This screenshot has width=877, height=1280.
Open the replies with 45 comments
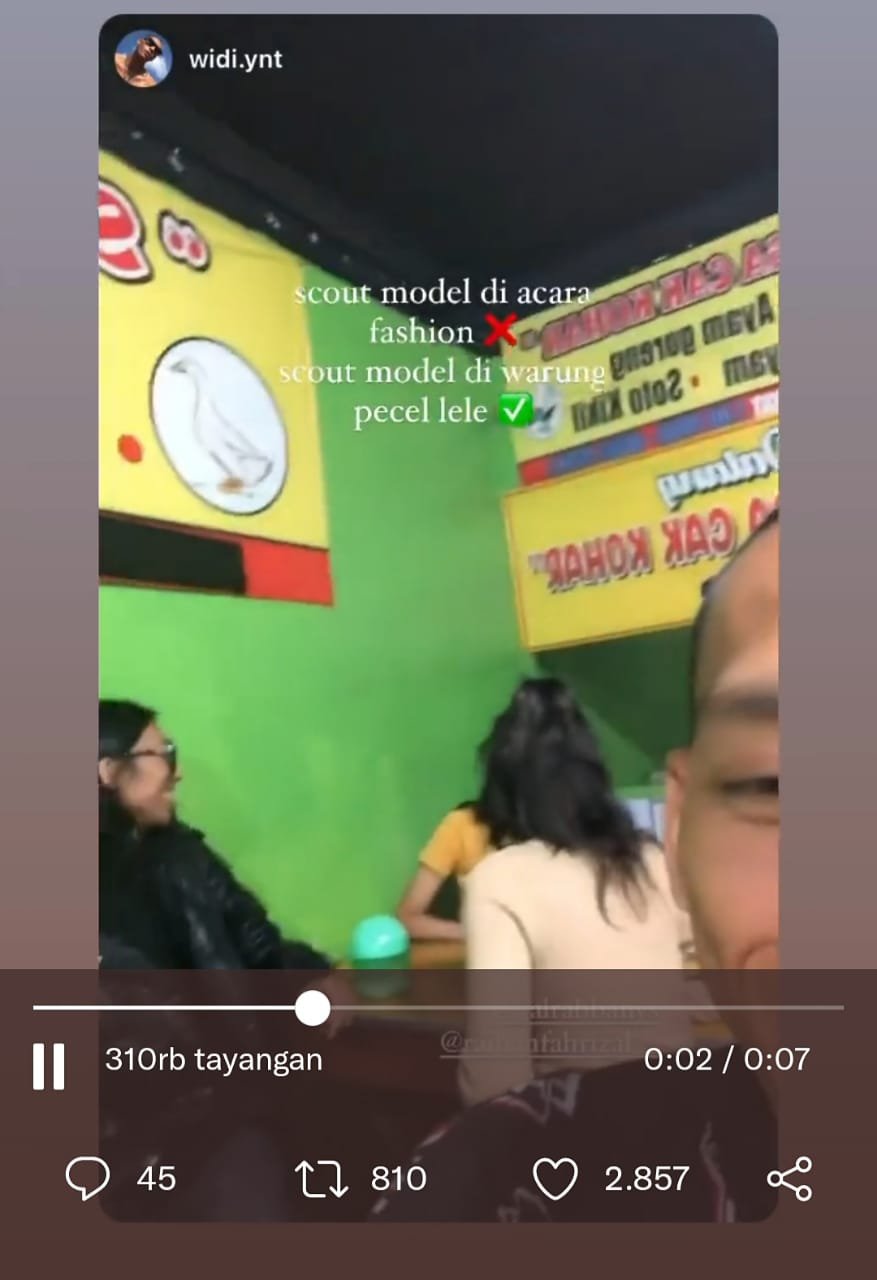(x=88, y=1179)
